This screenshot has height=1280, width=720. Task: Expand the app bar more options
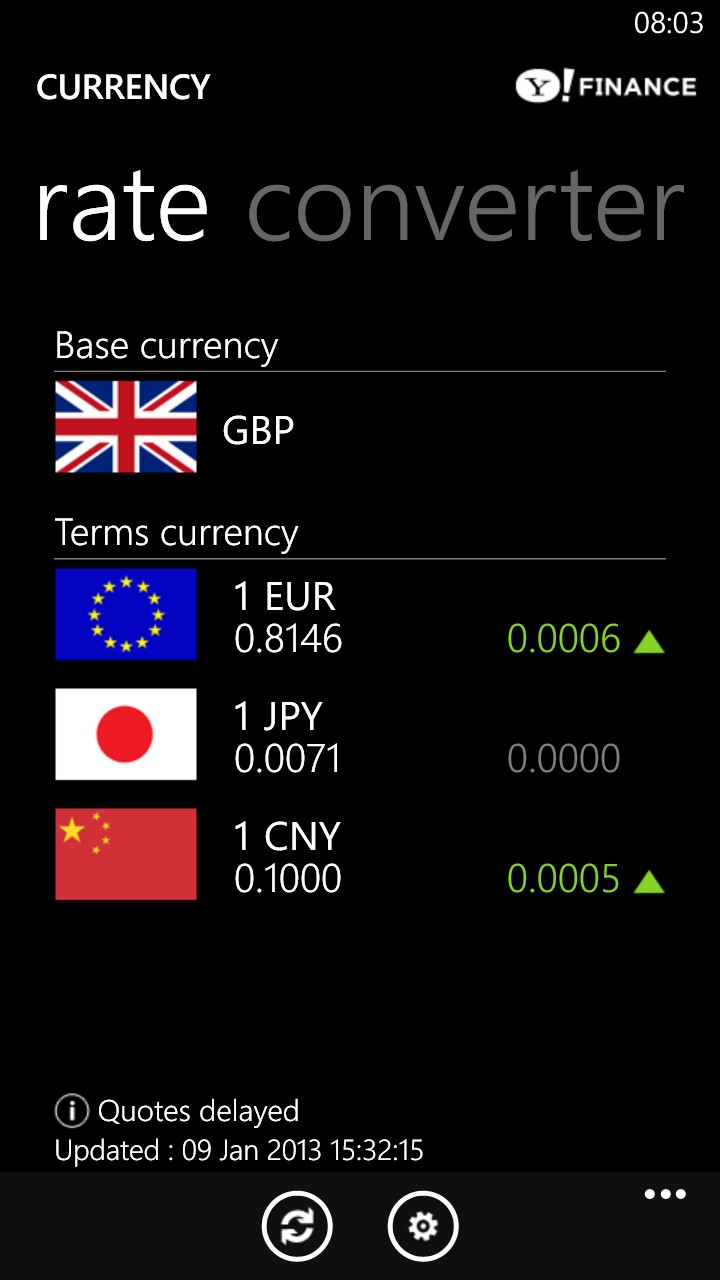[x=665, y=1194]
